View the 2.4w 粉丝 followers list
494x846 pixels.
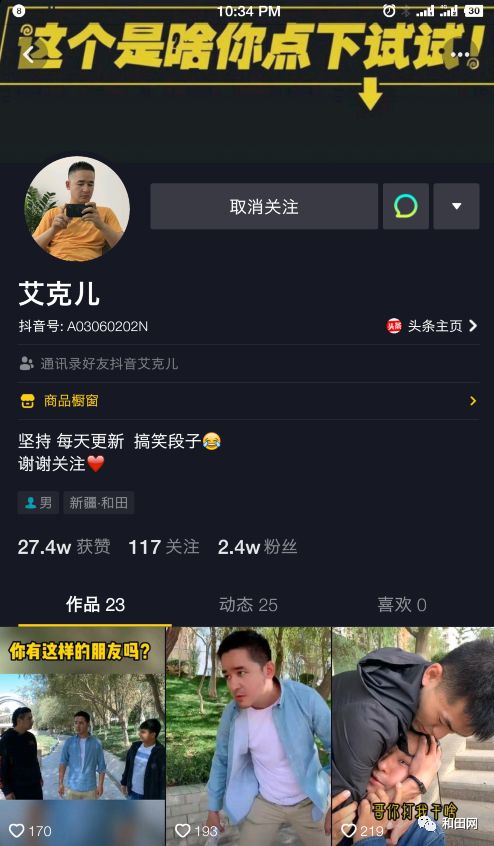click(x=257, y=547)
